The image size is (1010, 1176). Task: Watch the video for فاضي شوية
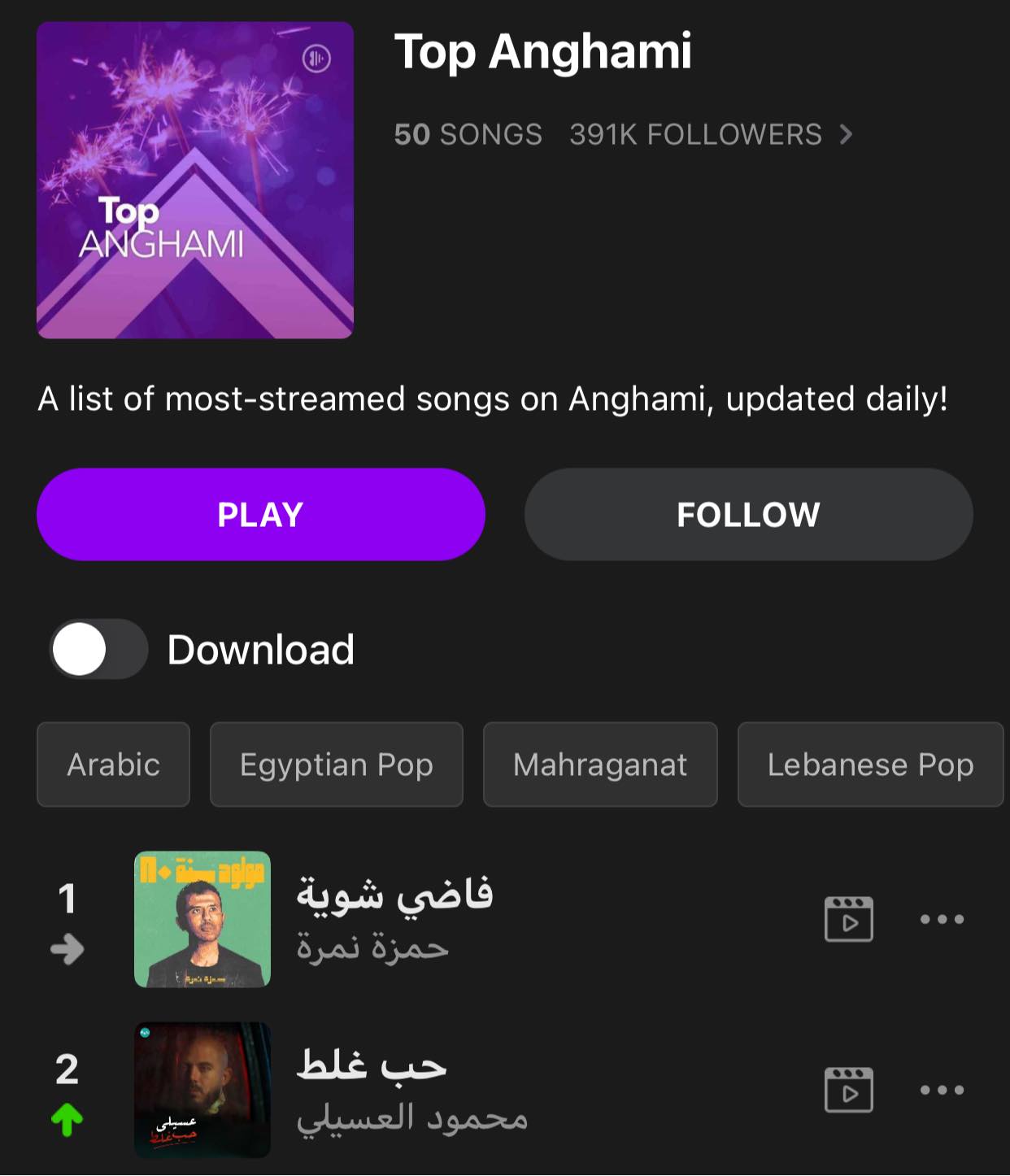coord(848,919)
